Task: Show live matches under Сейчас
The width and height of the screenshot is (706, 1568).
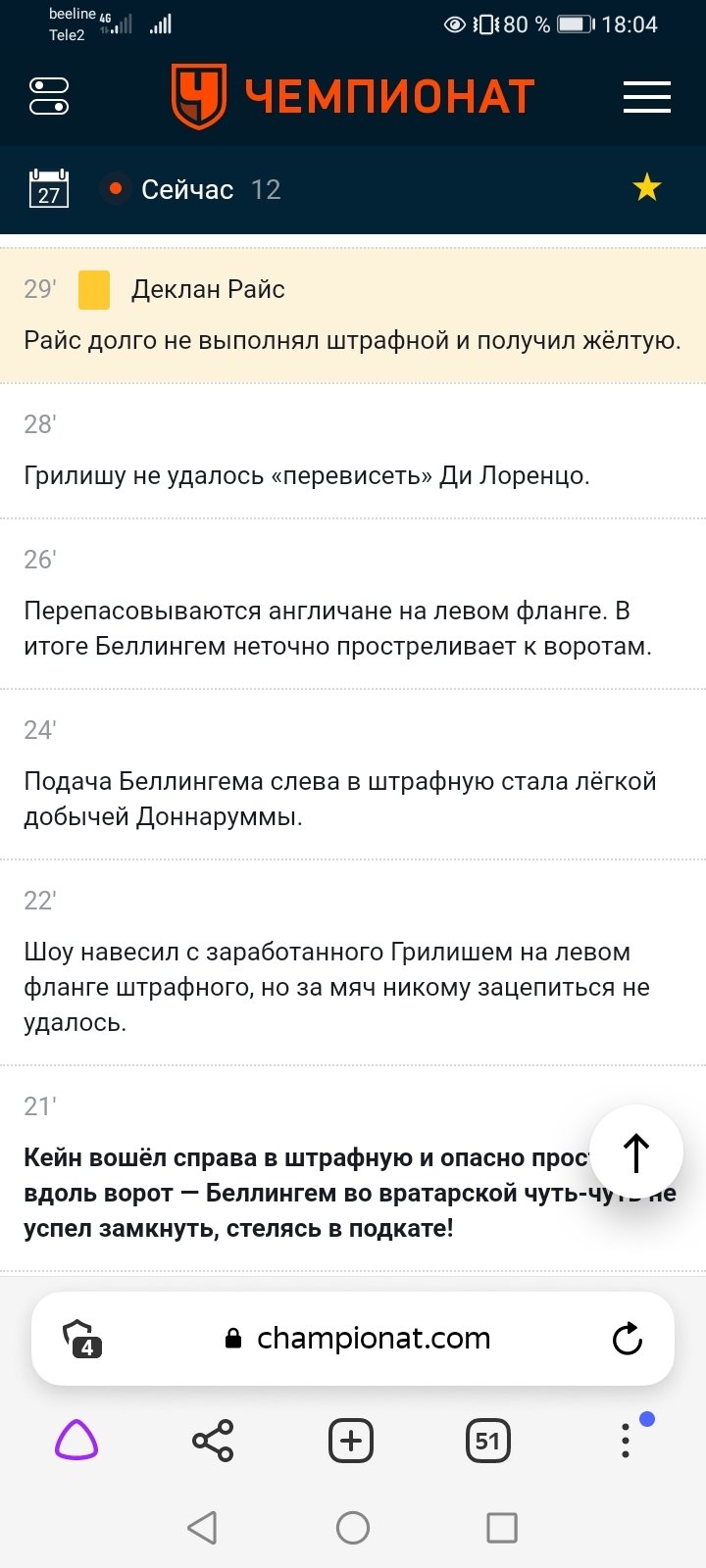Action: [186, 189]
